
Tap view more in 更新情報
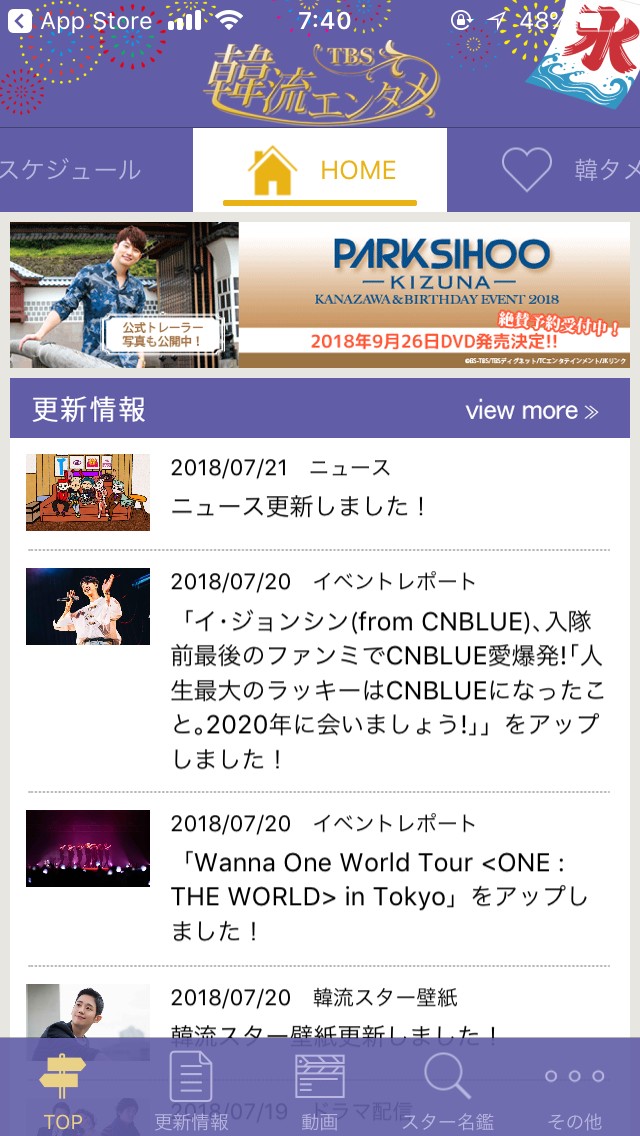(x=531, y=410)
